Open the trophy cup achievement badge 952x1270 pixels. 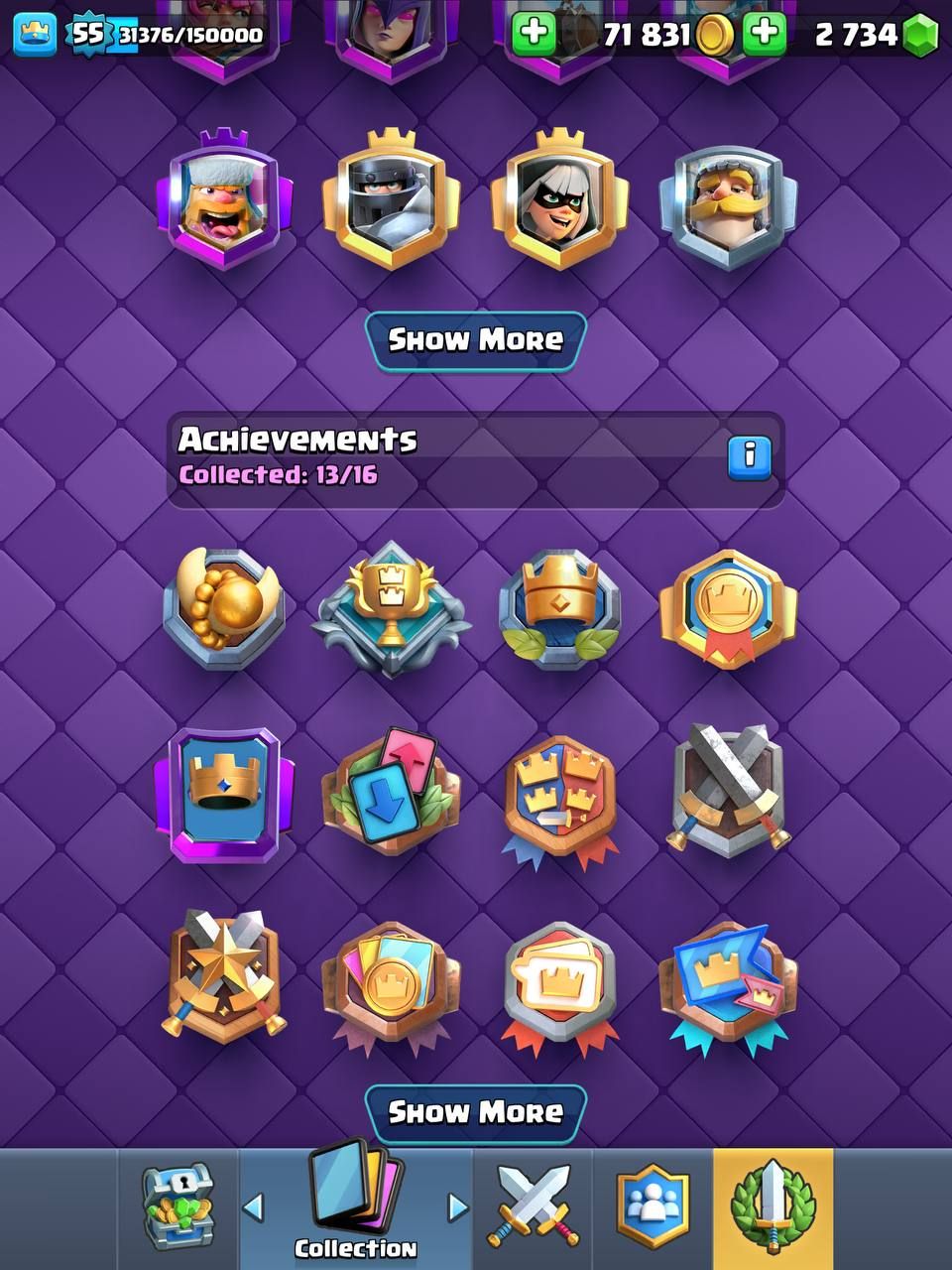coord(392,608)
